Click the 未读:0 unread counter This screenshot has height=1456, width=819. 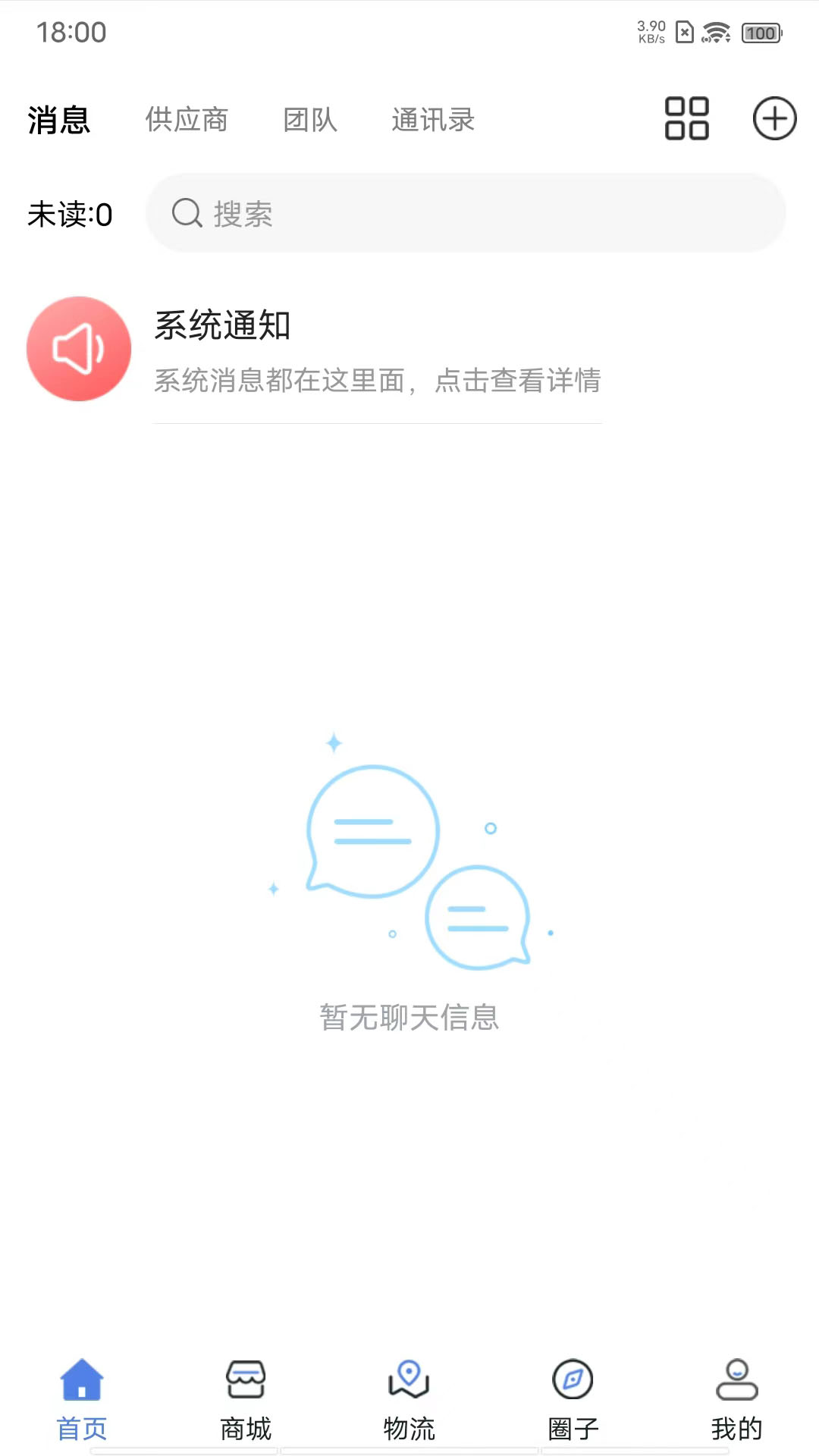pyautogui.click(x=70, y=215)
